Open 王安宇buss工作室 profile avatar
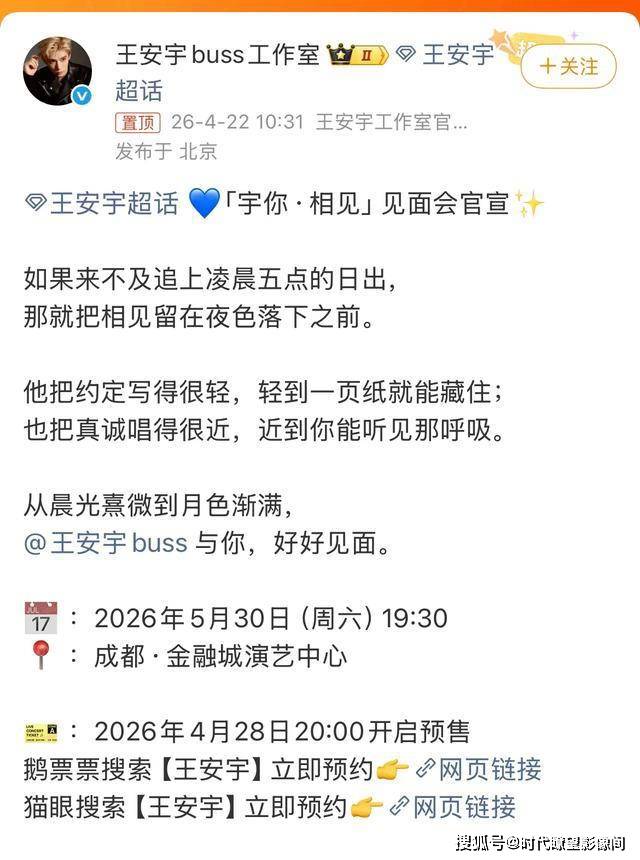This screenshot has height=860, width=640. point(58,71)
